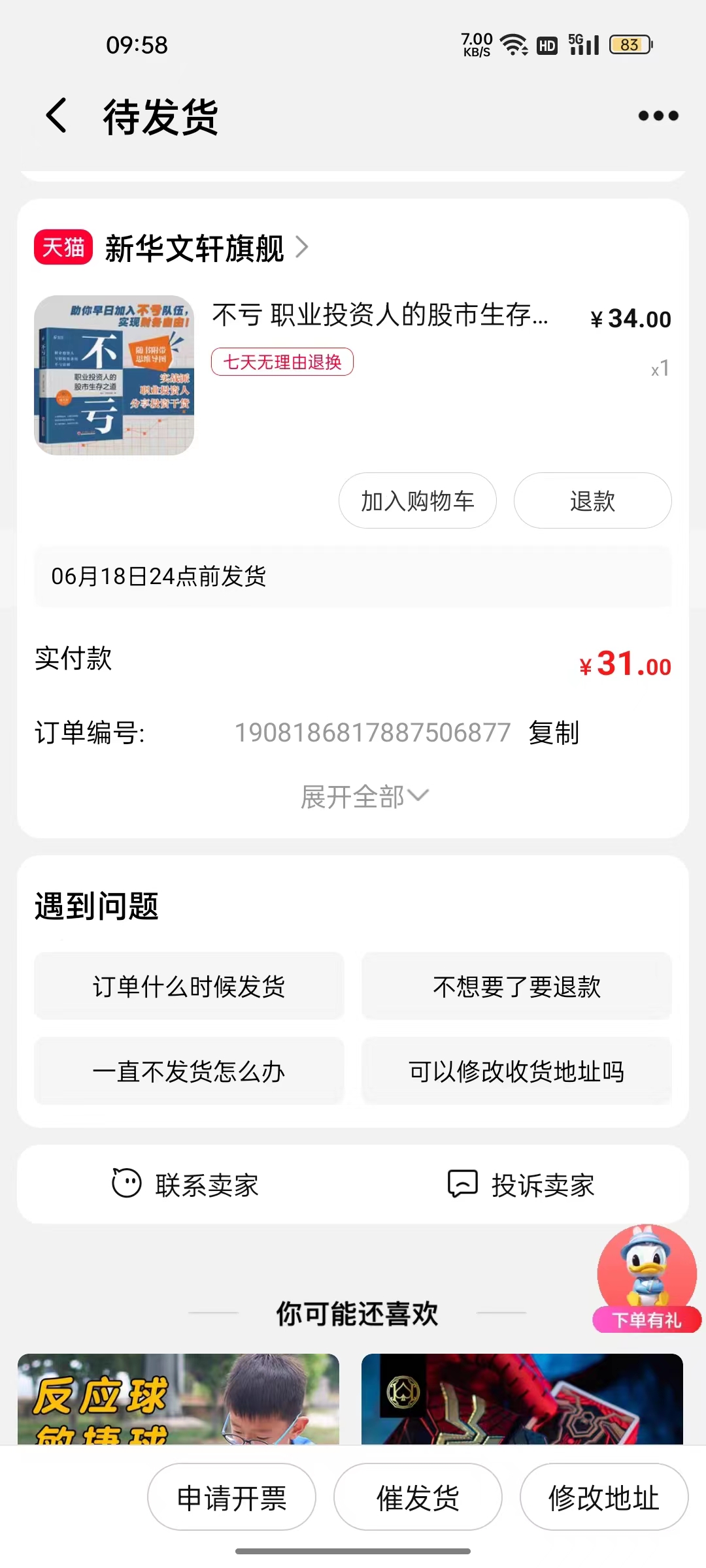Apply for an invoice with 申请开票

pos(231,1497)
